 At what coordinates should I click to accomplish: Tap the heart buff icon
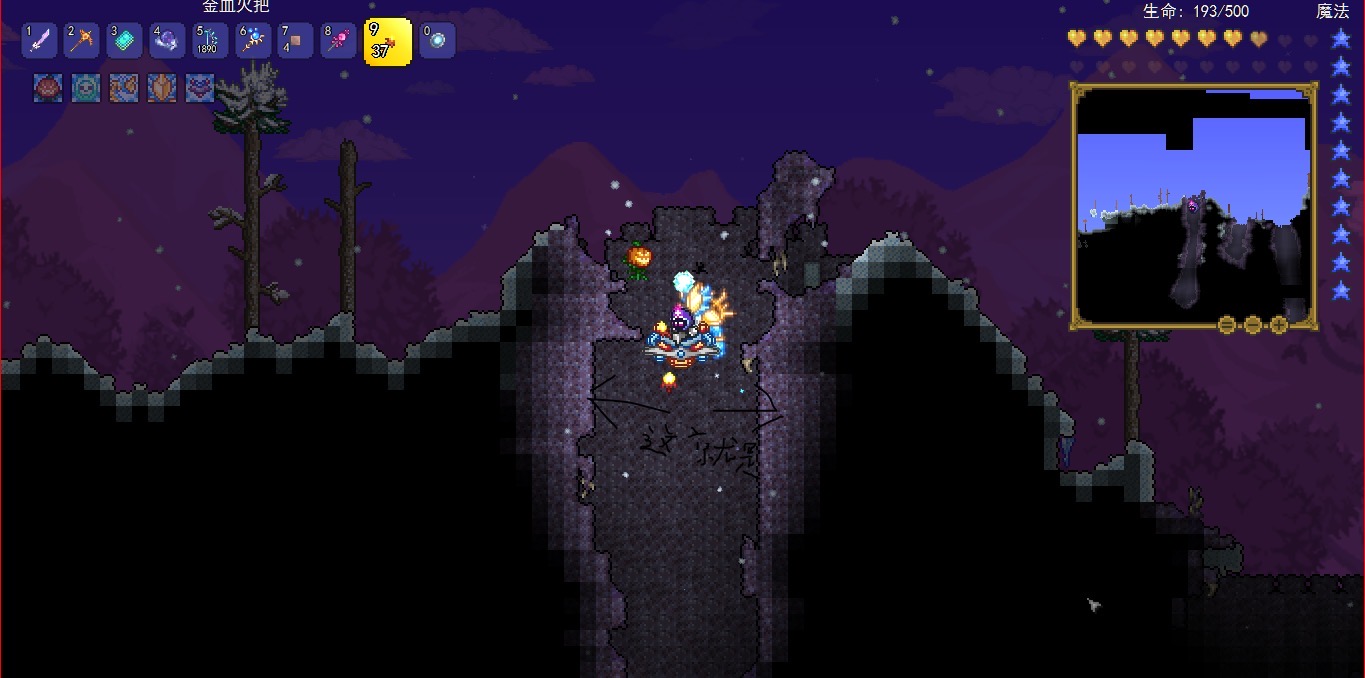200,88
